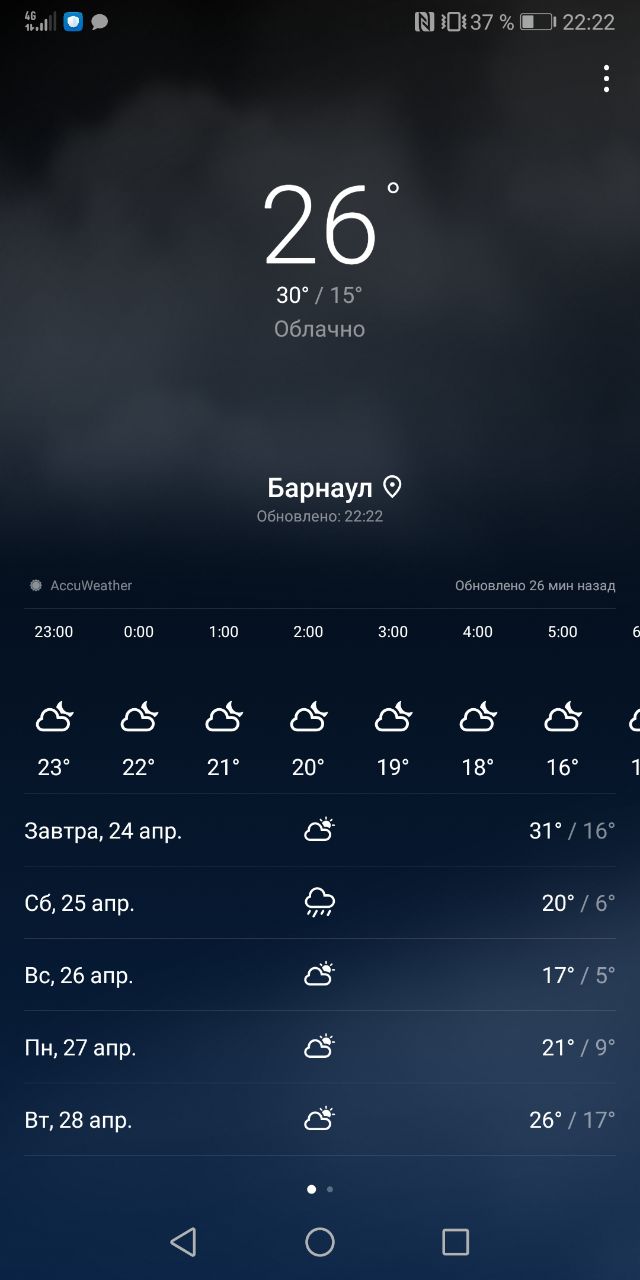Tap the location pin next to Барнаул

392,487
